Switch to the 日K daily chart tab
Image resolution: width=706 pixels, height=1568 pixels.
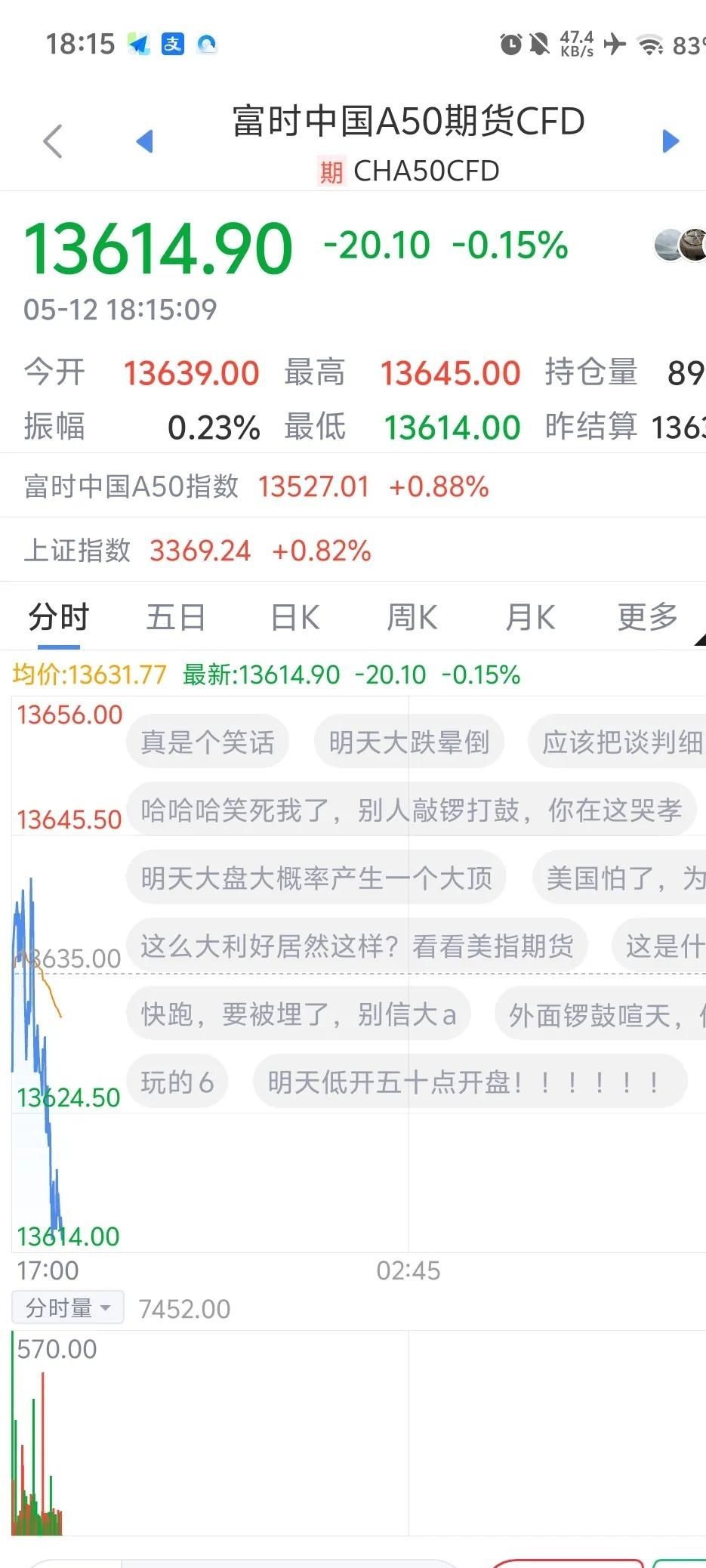tap(293, 616)
